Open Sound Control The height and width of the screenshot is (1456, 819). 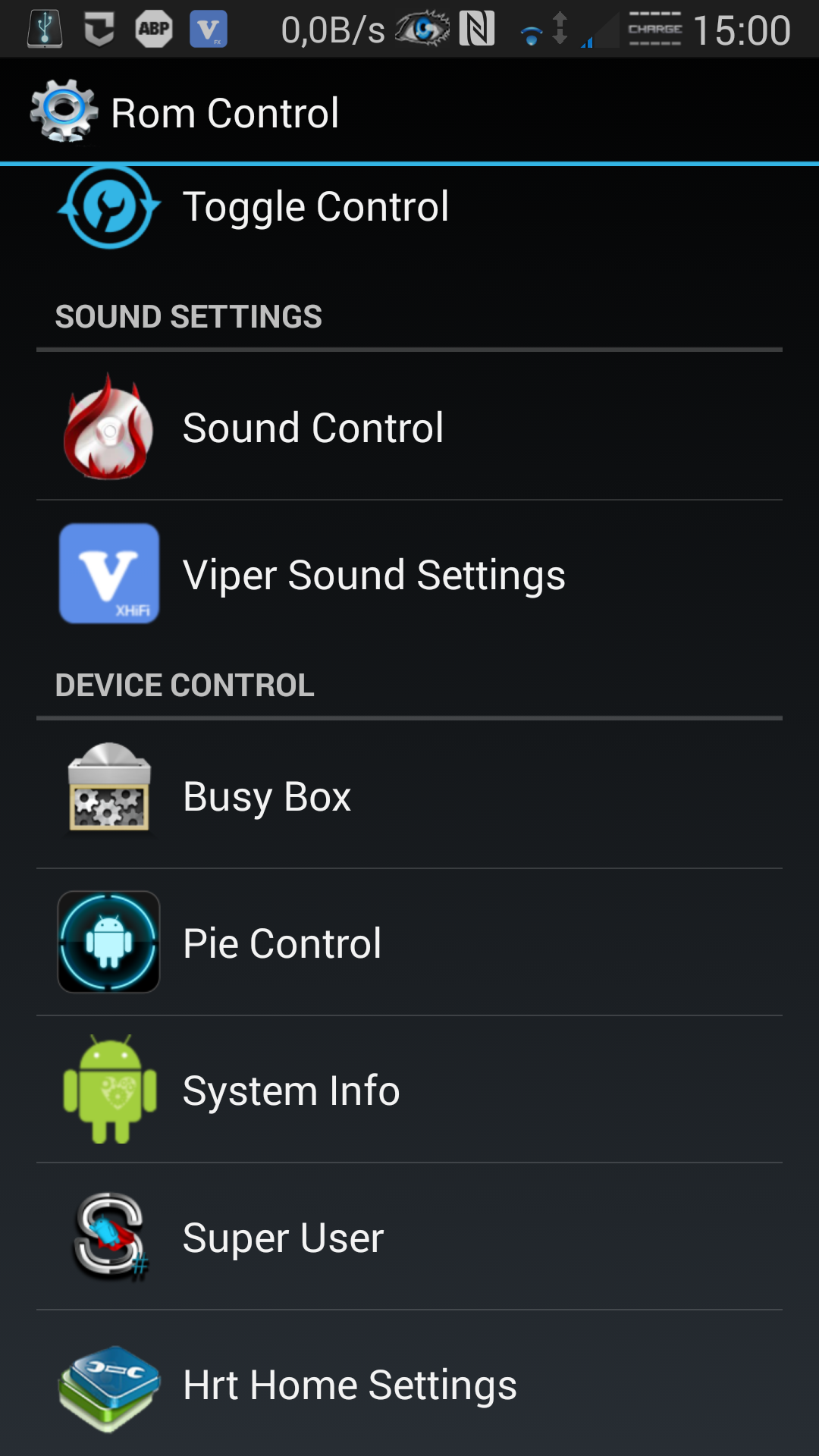[409, 427]
